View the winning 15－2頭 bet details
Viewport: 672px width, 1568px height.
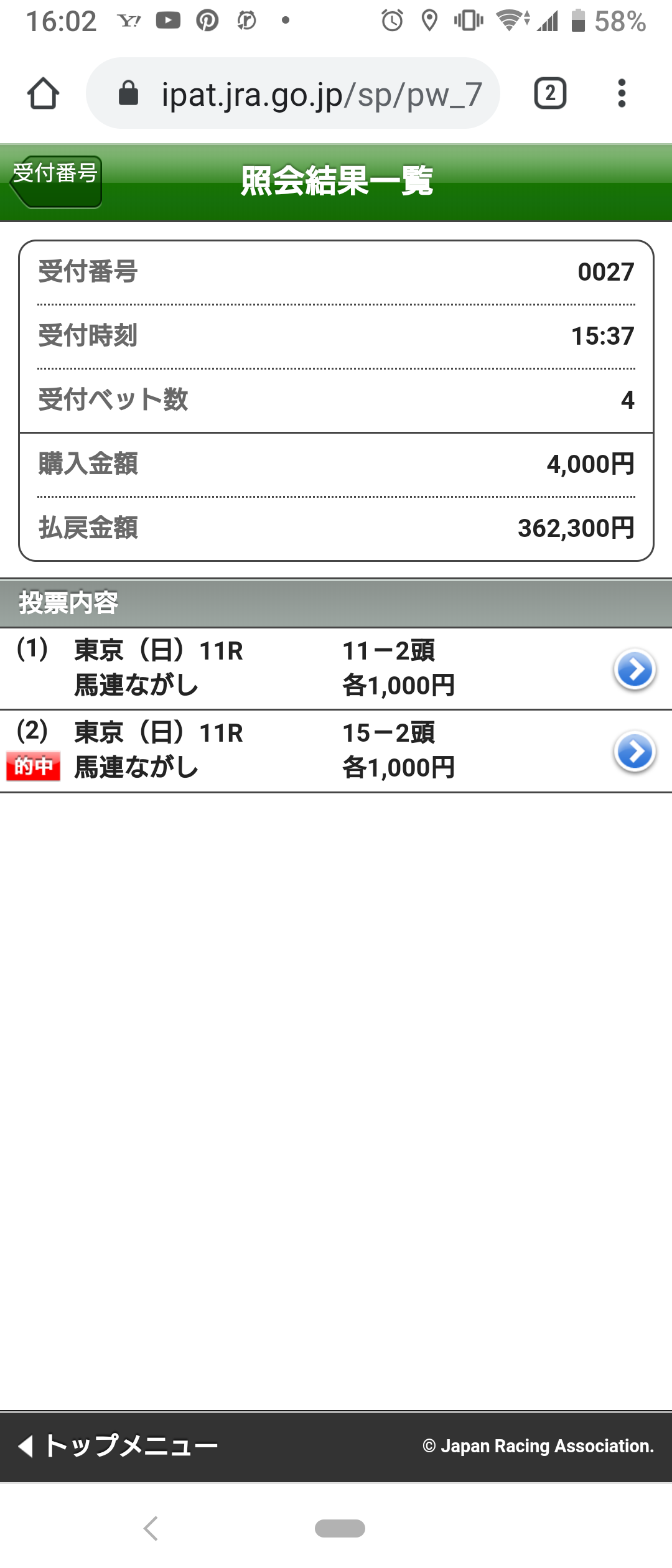[x=634, y=752]
